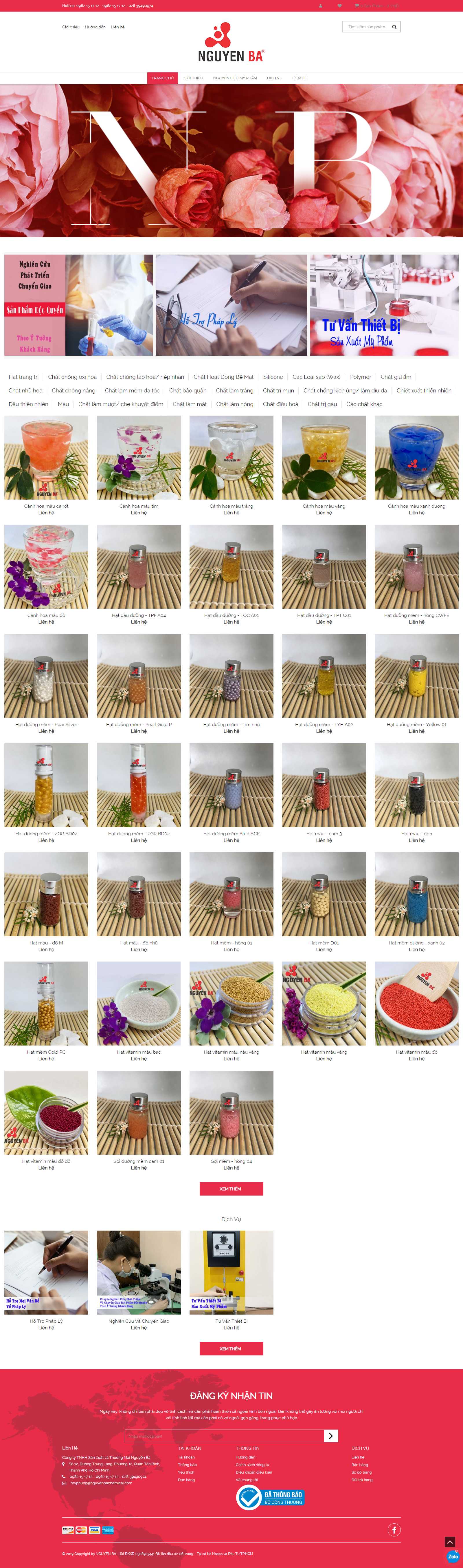This screenshot has height=1568, width=463.
Task: Choose the Silicone category link
Action: tap(273, 377)
